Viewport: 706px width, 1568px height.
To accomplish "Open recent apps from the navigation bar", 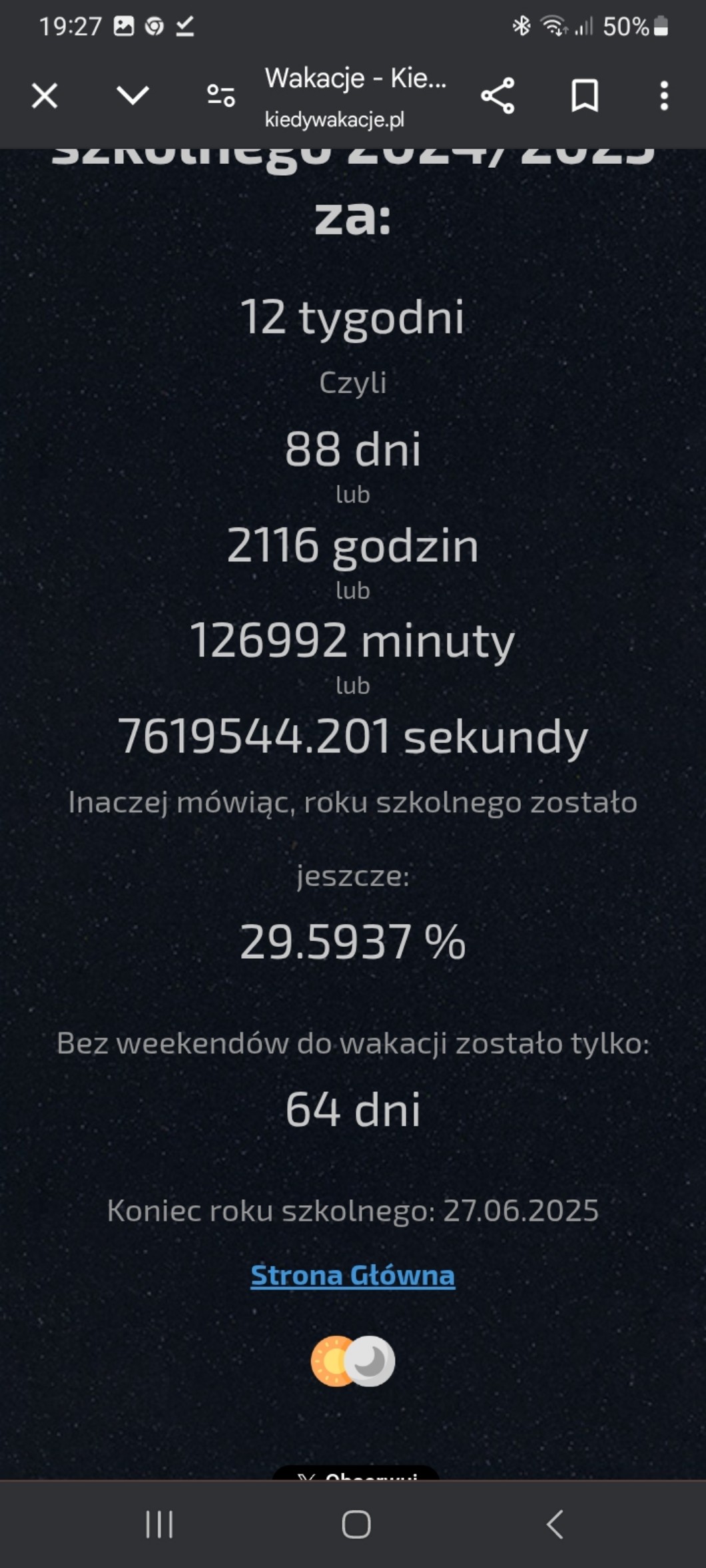I will (159, 1524).
